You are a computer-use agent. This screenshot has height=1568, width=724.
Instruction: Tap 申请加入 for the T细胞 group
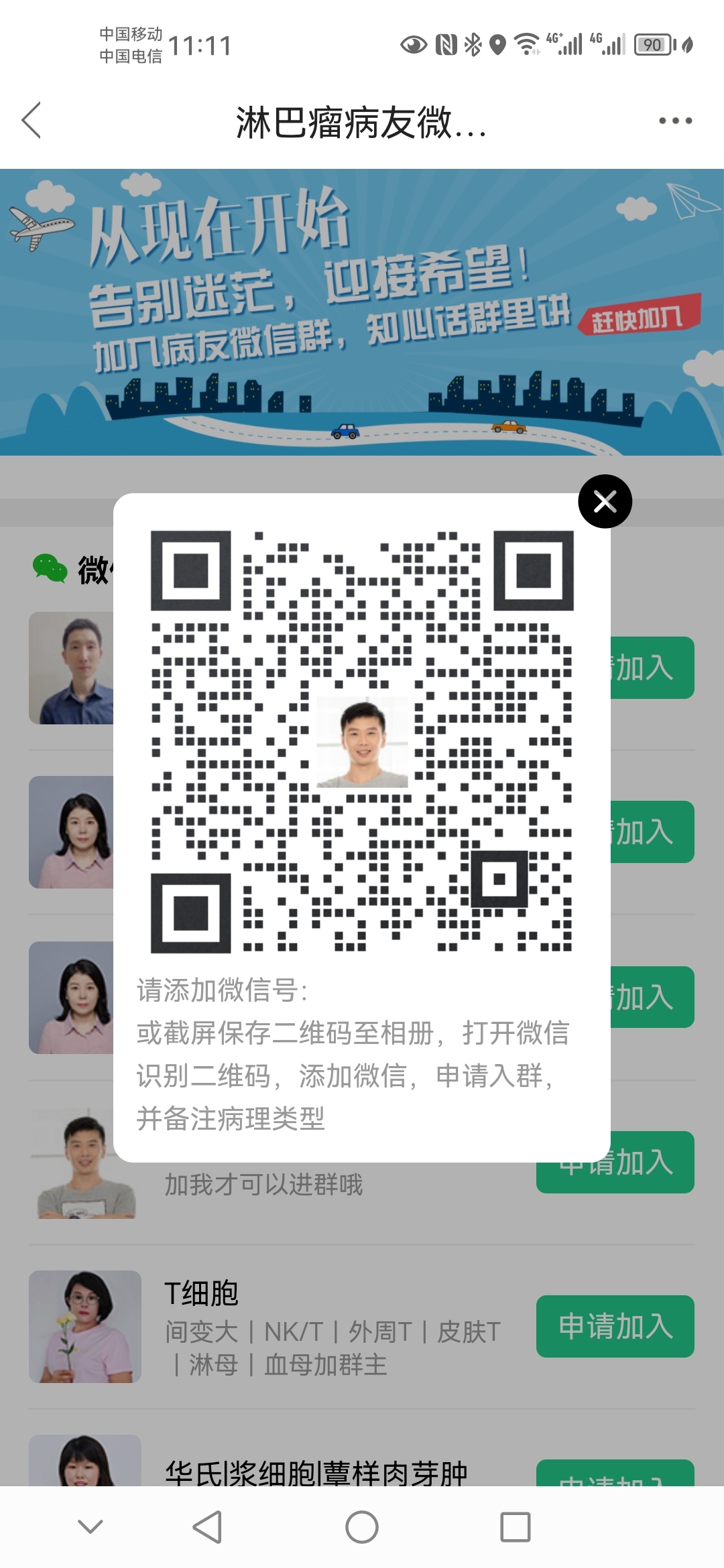pyautogui.click(x=615, y=1326)
